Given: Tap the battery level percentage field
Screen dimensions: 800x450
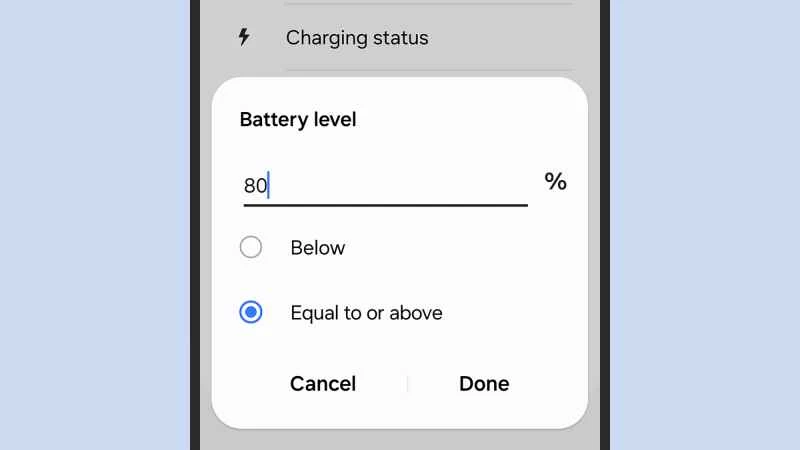Looking at the screenshot, I should [385, 186].
